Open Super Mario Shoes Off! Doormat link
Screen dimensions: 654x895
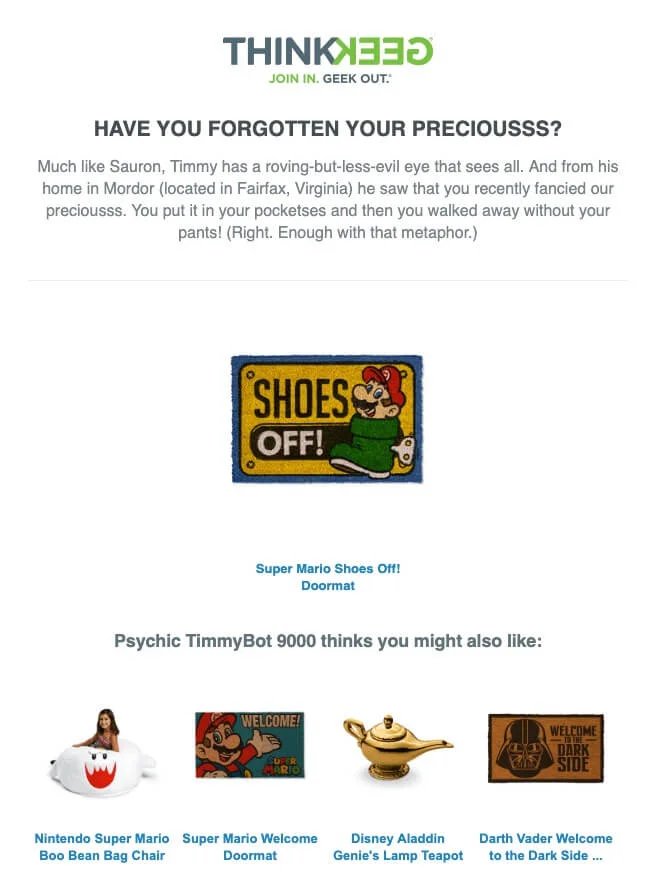(328, 577)
